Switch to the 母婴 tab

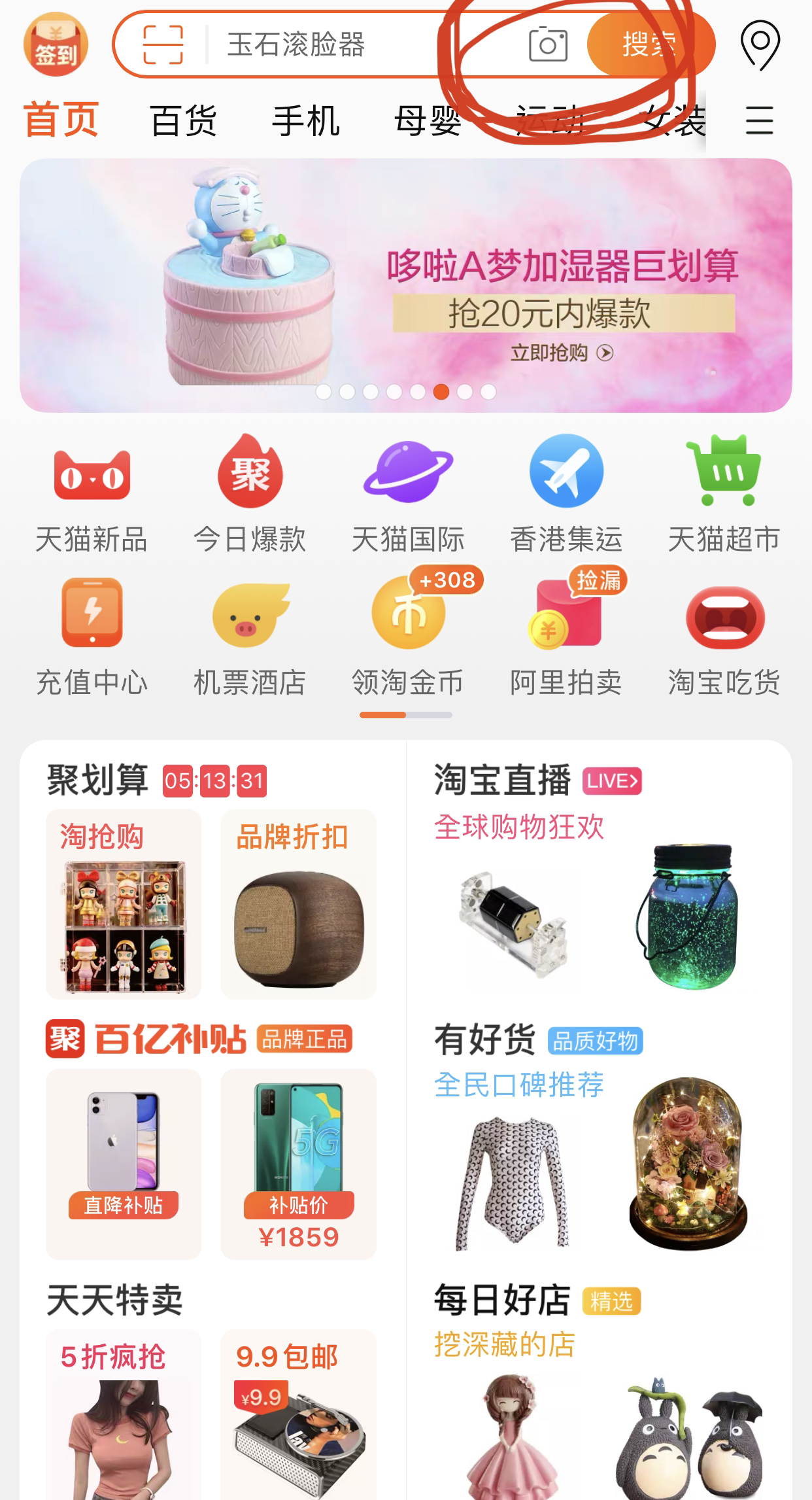click(x=428, y=121)
